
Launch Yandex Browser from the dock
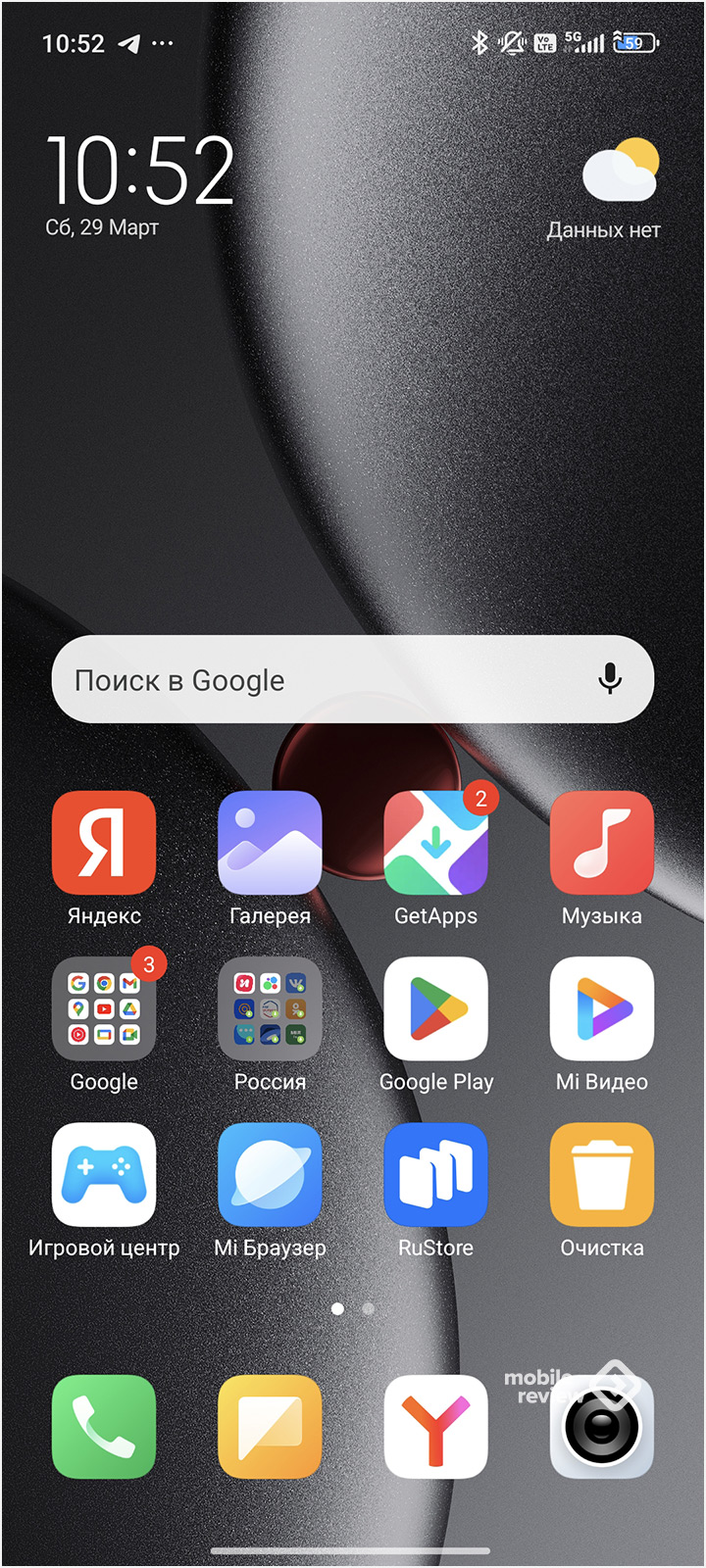point(436,1427)
